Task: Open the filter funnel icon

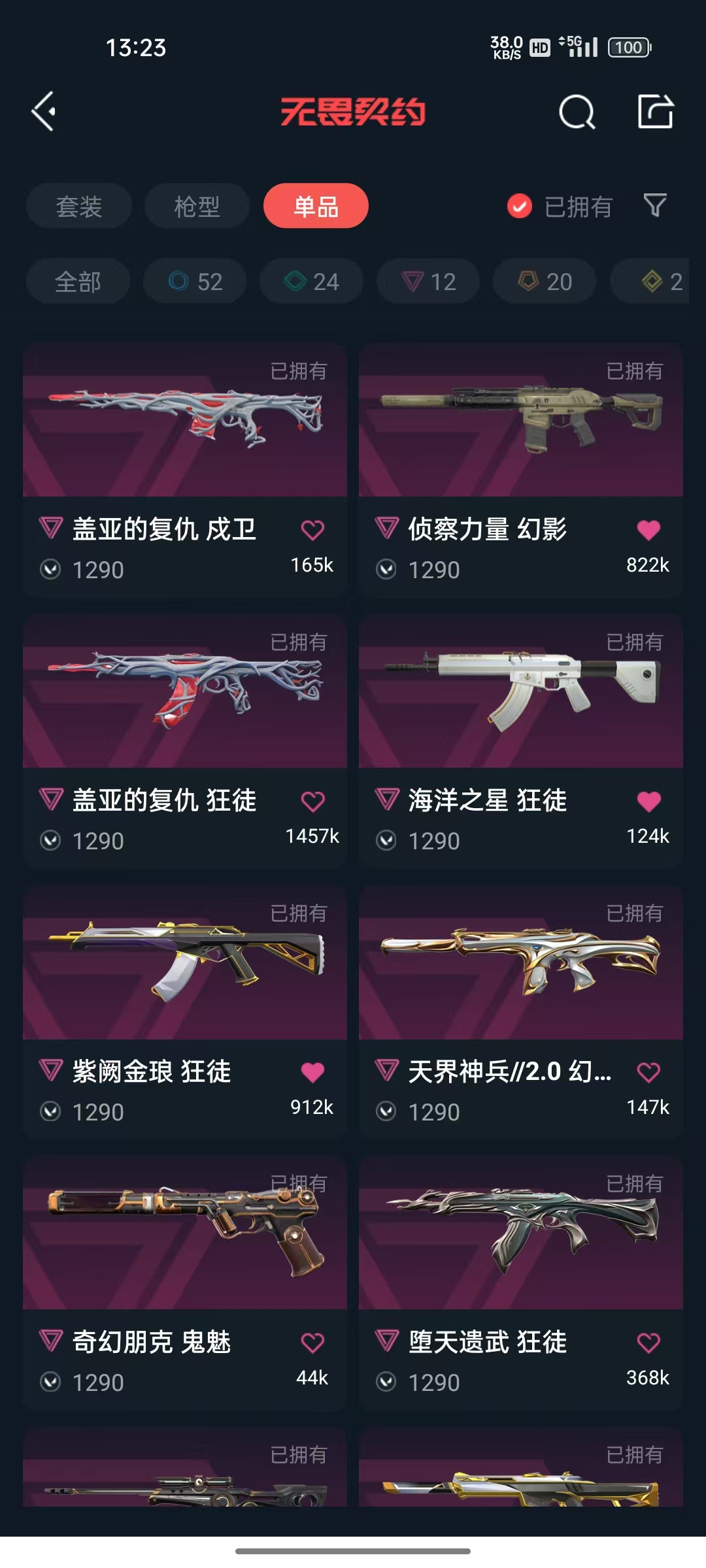Action: [x=655, y=206]
